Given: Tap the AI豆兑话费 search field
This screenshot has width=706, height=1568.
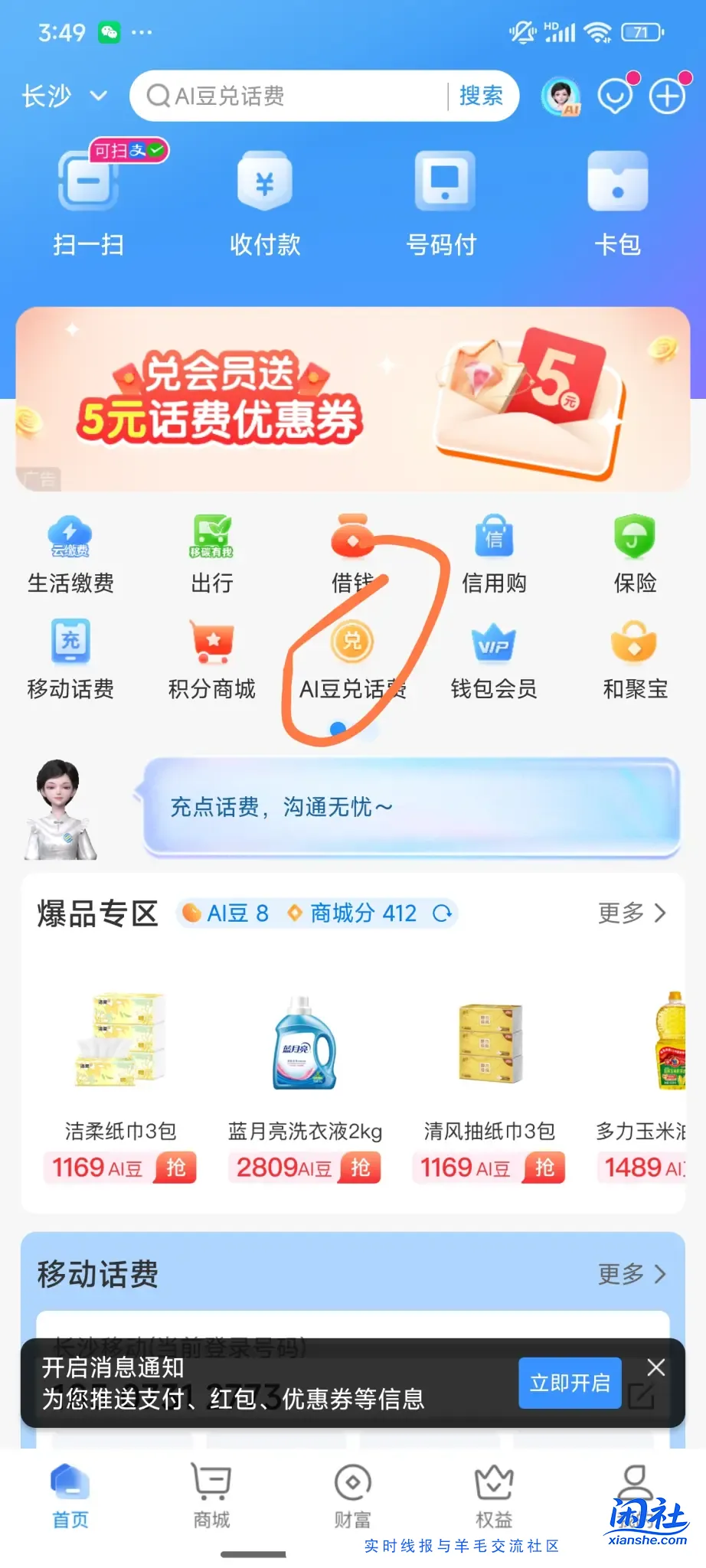Looking at the screenshot, I should pos(291,96).
